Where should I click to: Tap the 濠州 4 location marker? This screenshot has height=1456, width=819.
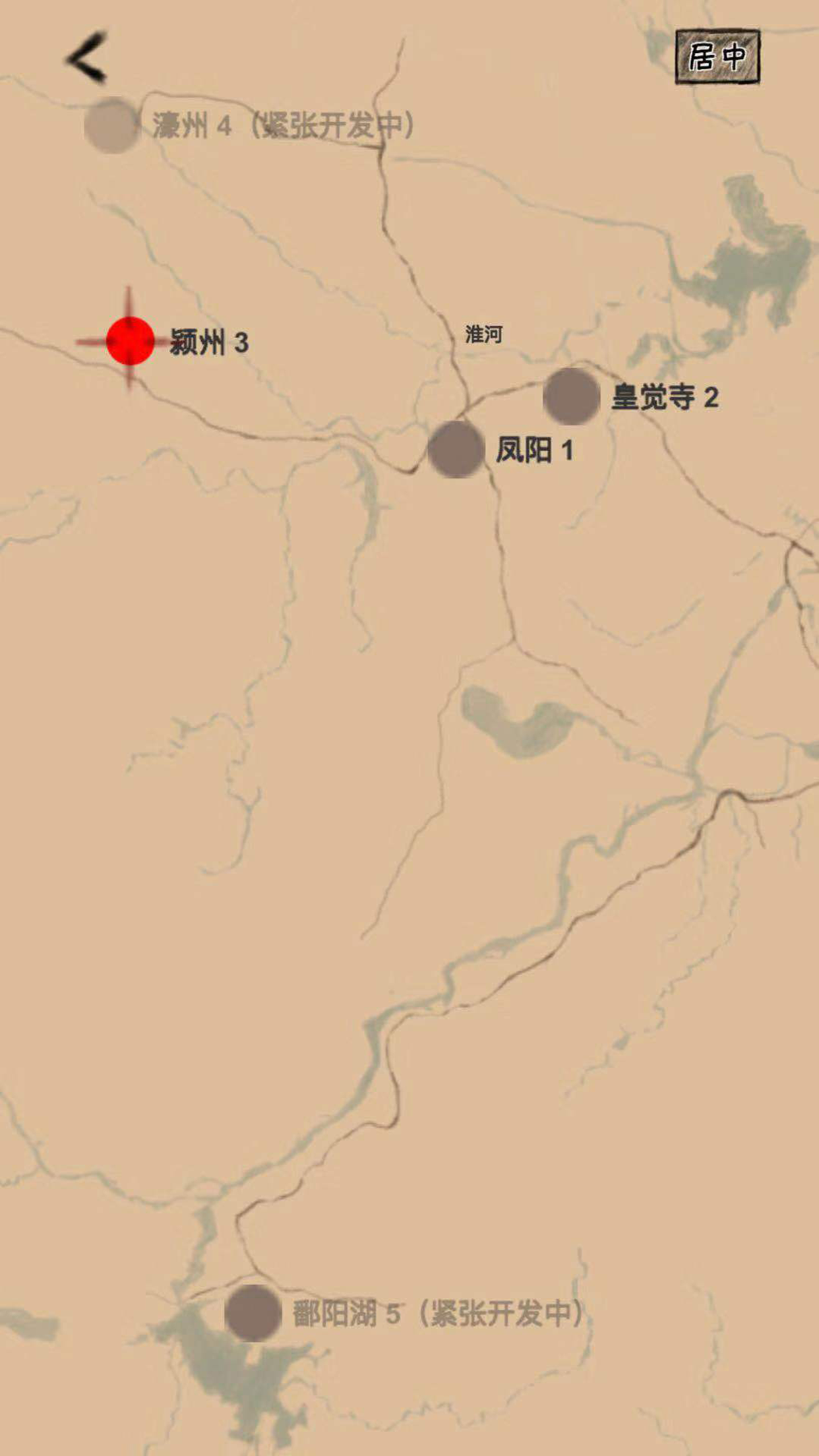(113, 125)
